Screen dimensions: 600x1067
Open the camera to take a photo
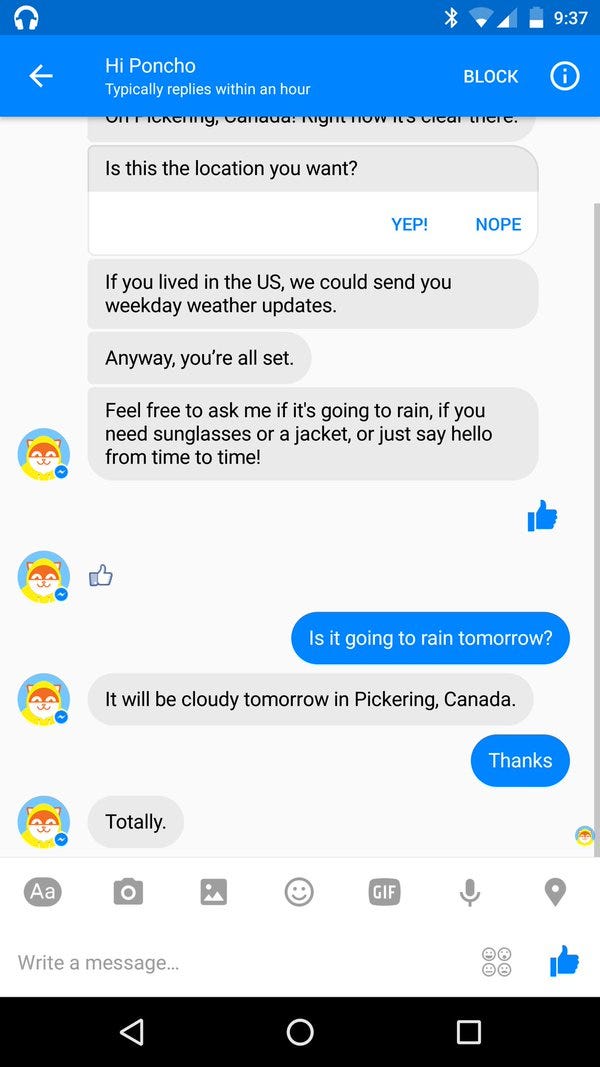coord(128,891)
